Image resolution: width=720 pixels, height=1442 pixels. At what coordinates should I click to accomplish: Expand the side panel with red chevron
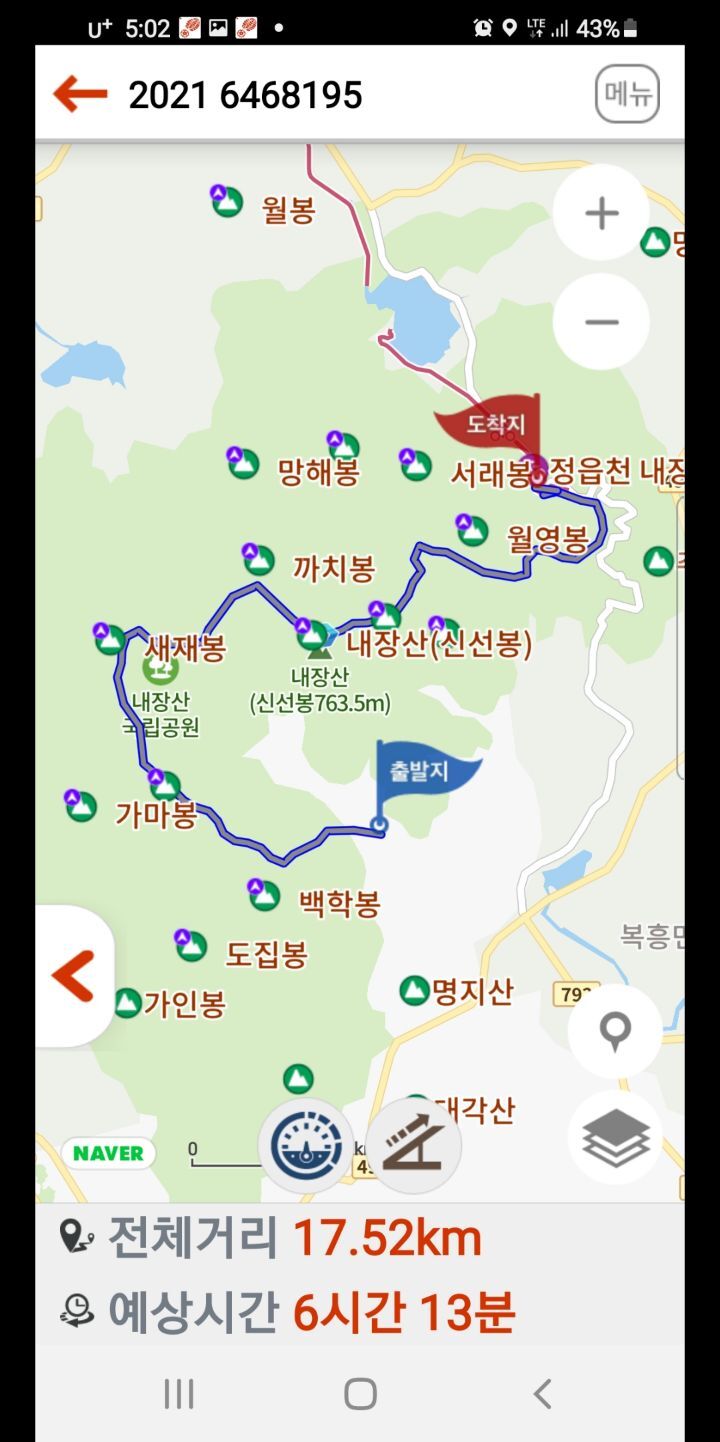tap(73, 976)
